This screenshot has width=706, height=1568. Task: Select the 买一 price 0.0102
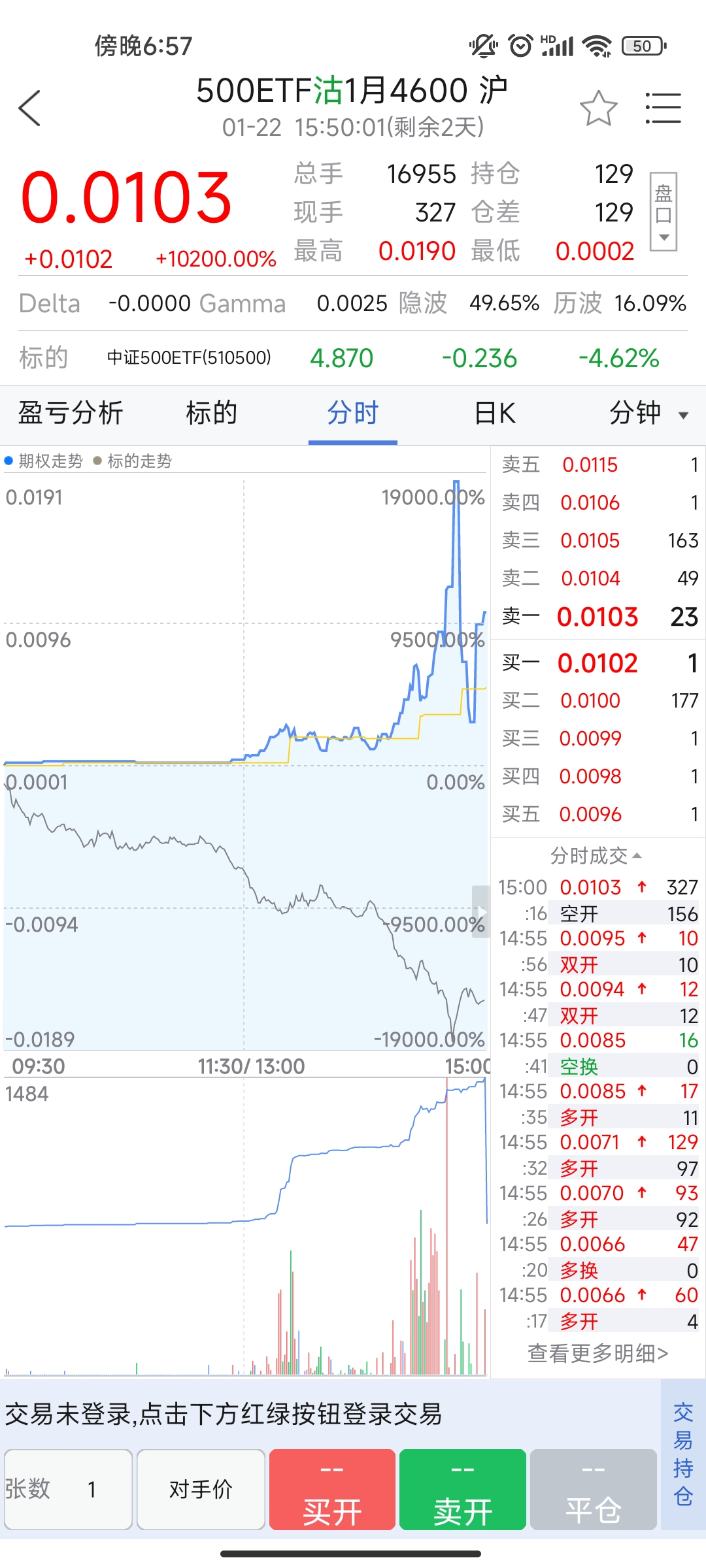click(x=597, y=663)
